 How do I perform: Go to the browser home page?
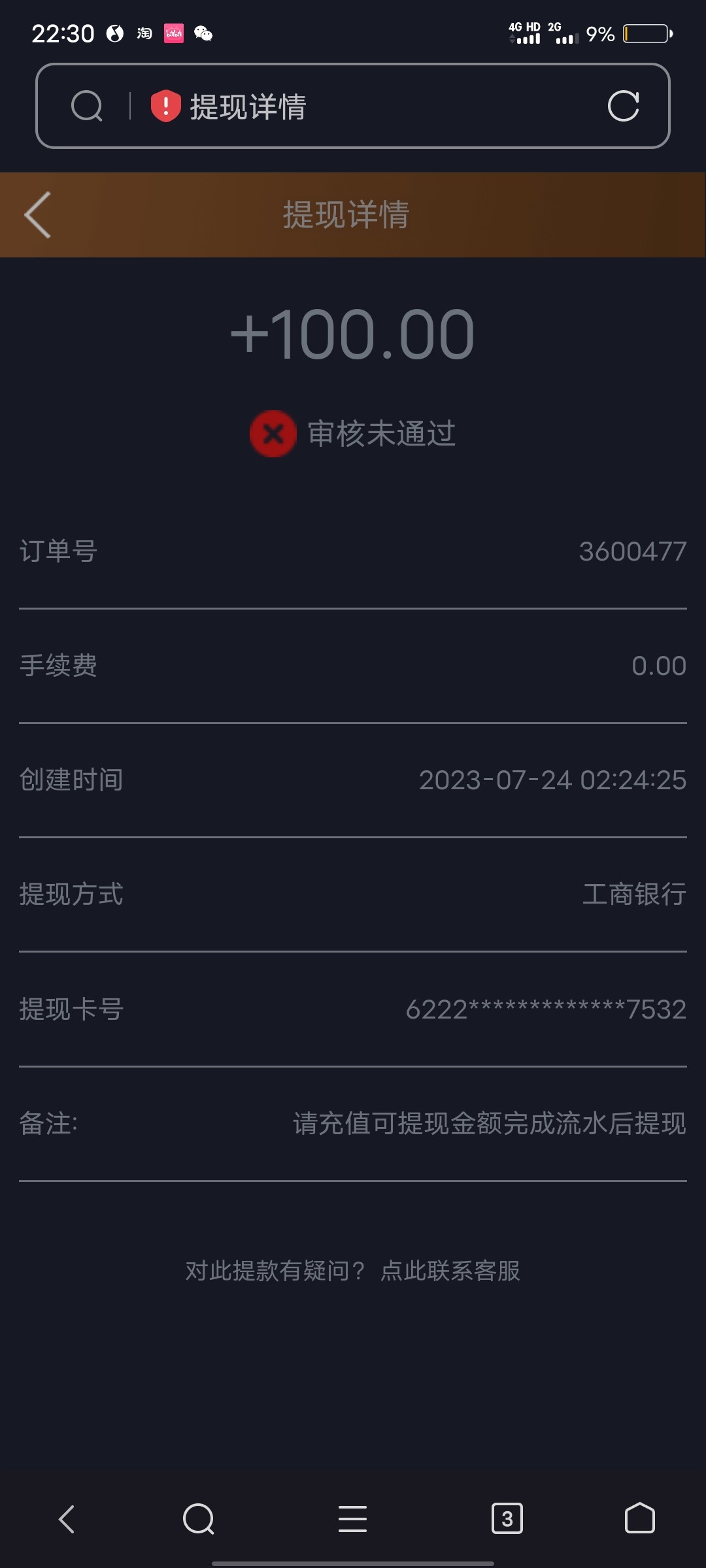pos(639,1519)
